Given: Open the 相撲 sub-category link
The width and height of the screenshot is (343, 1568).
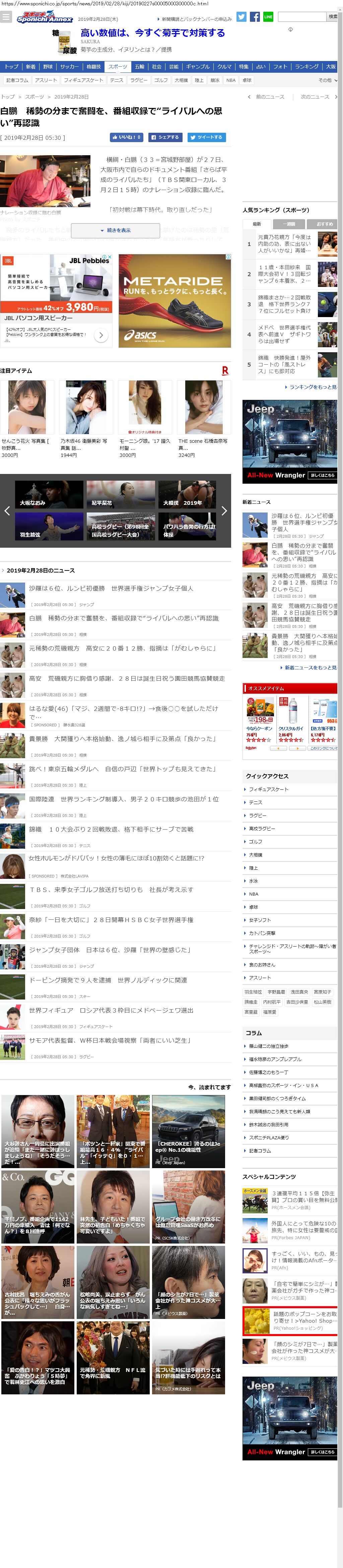Looking at the screenshot, I should point(181,80).
